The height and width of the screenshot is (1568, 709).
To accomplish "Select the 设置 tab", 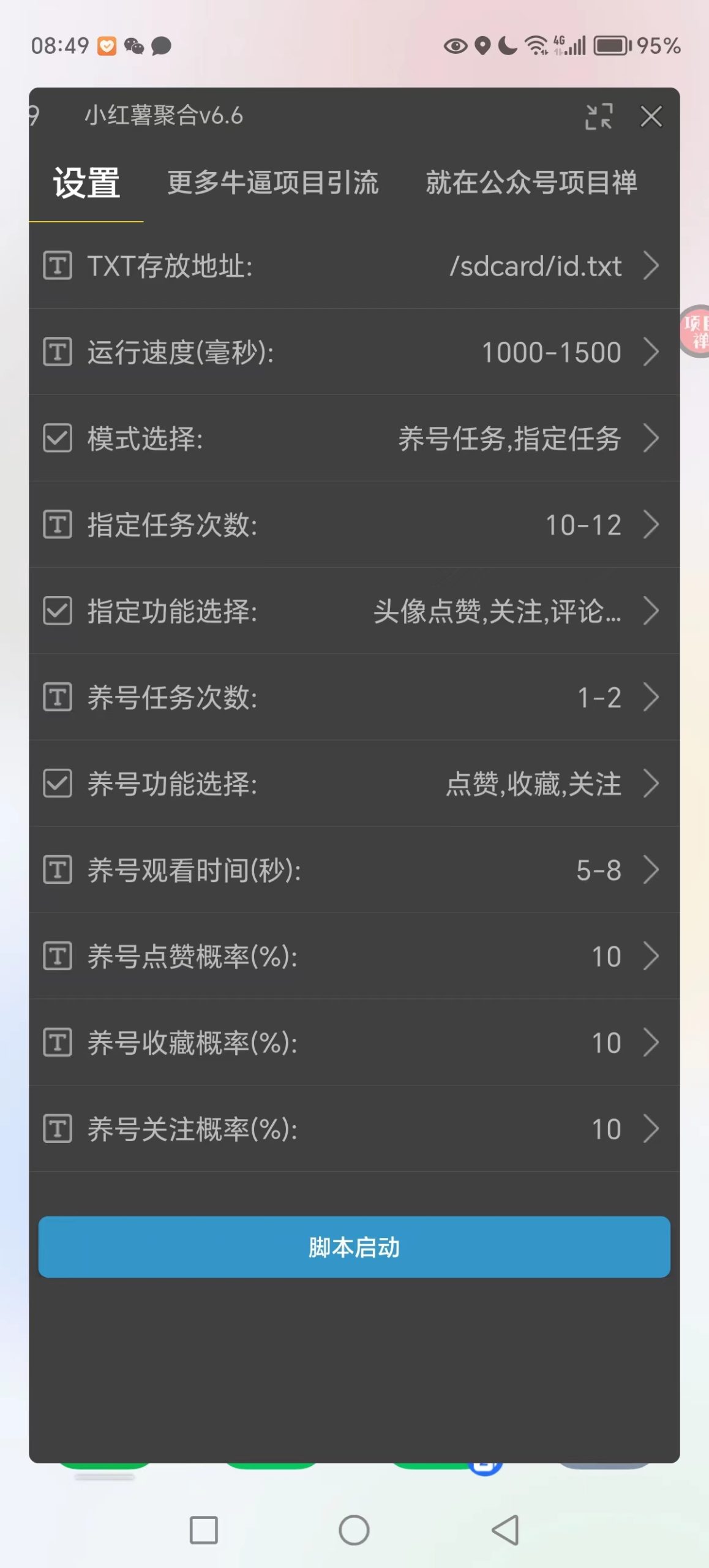I will [86, 183].
